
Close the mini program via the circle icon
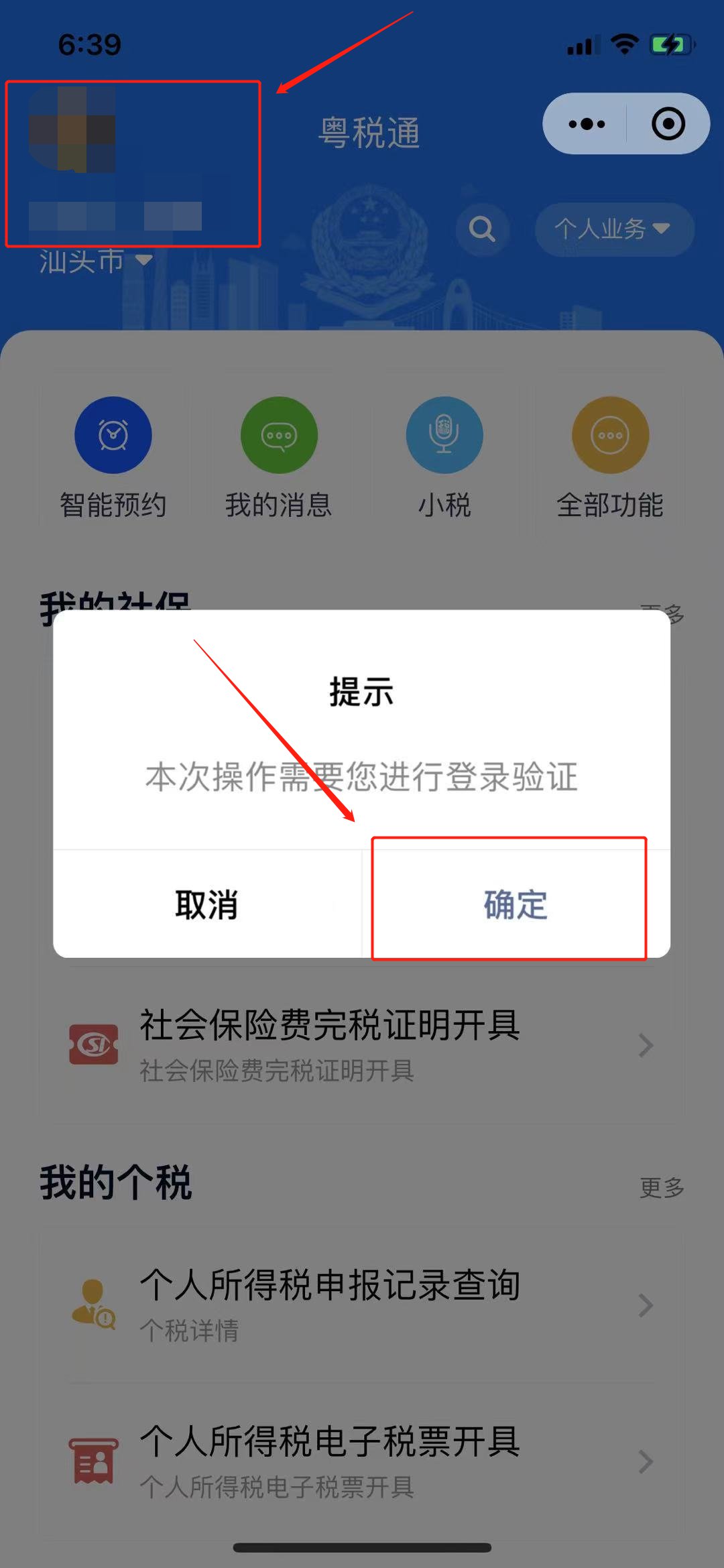point(668,124)
